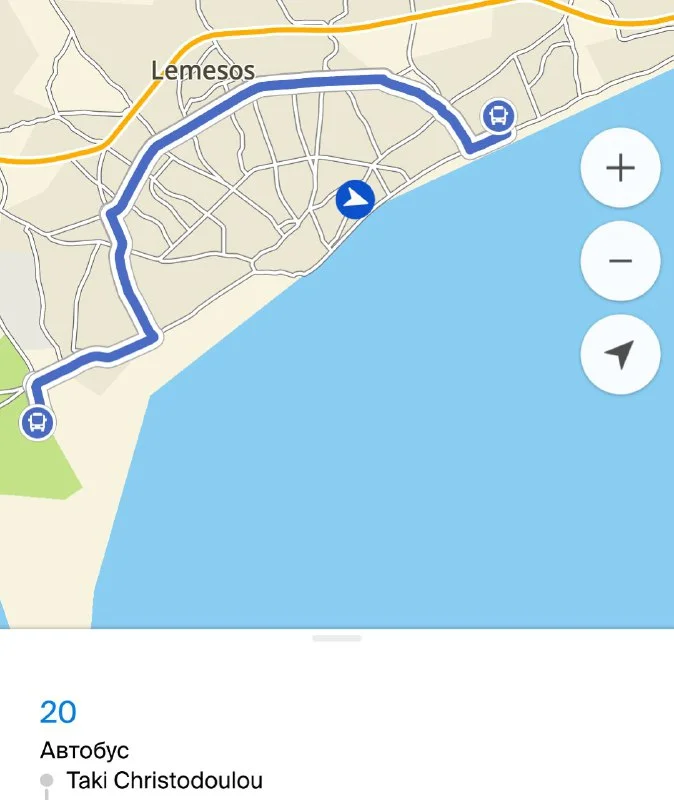674x800 pixels.
Task: Center the map on my location
Action: (x=620, y=354)
